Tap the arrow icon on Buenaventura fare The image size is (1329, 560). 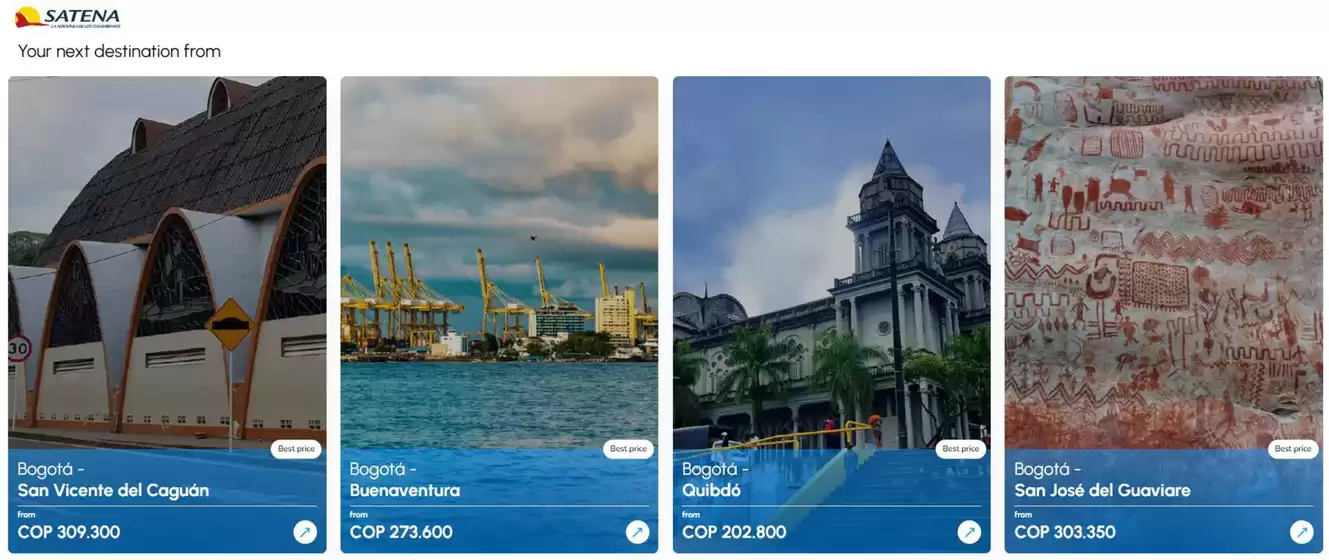(637, 532)
